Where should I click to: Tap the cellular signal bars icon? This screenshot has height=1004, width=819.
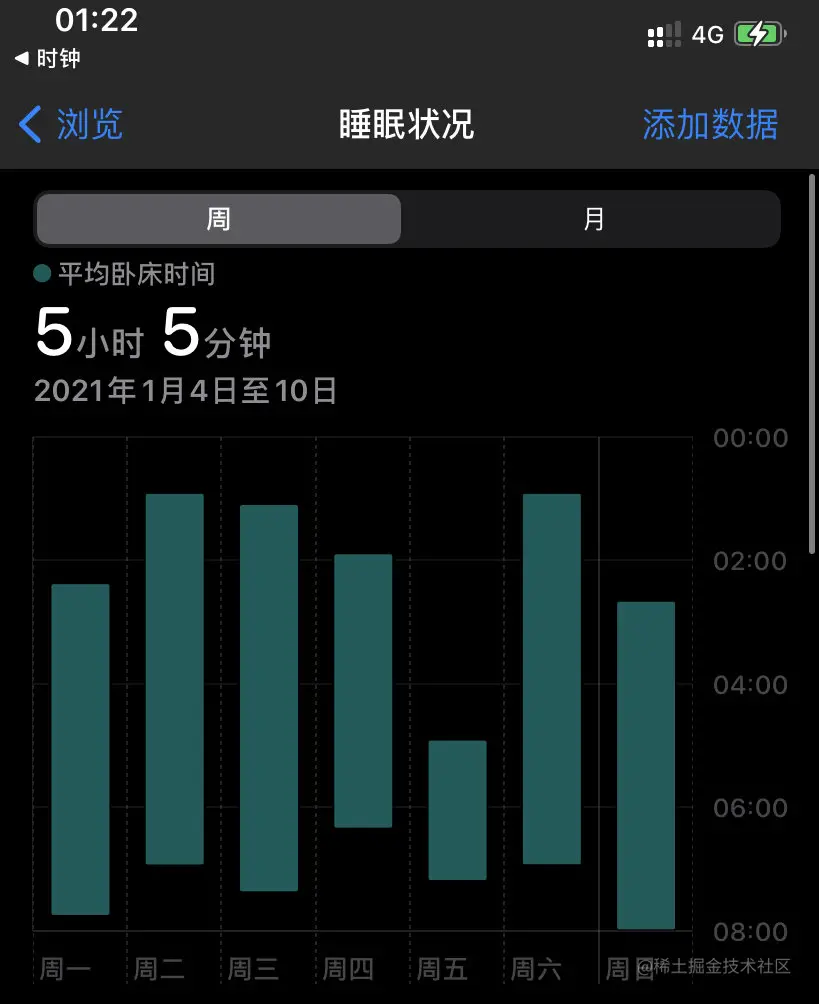click(664, 33)
